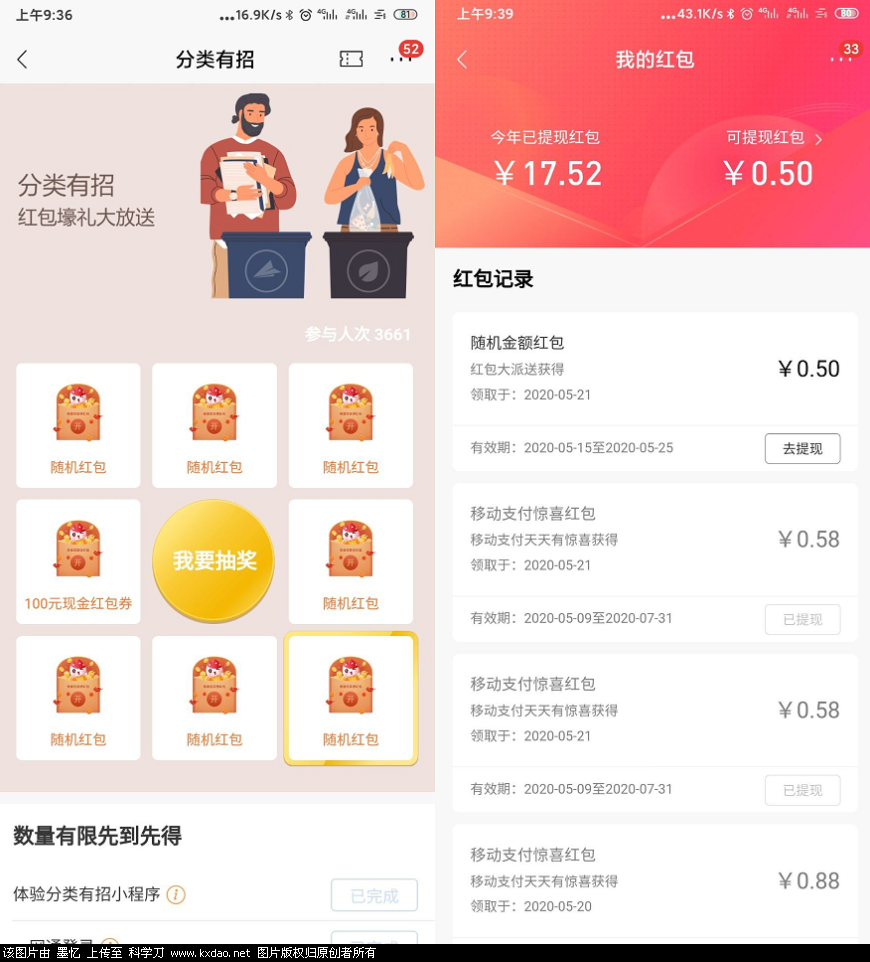Open the coupon ticket icon beside 分类有招
This screenshot has height=962, width=870.
tap(351, 60)
